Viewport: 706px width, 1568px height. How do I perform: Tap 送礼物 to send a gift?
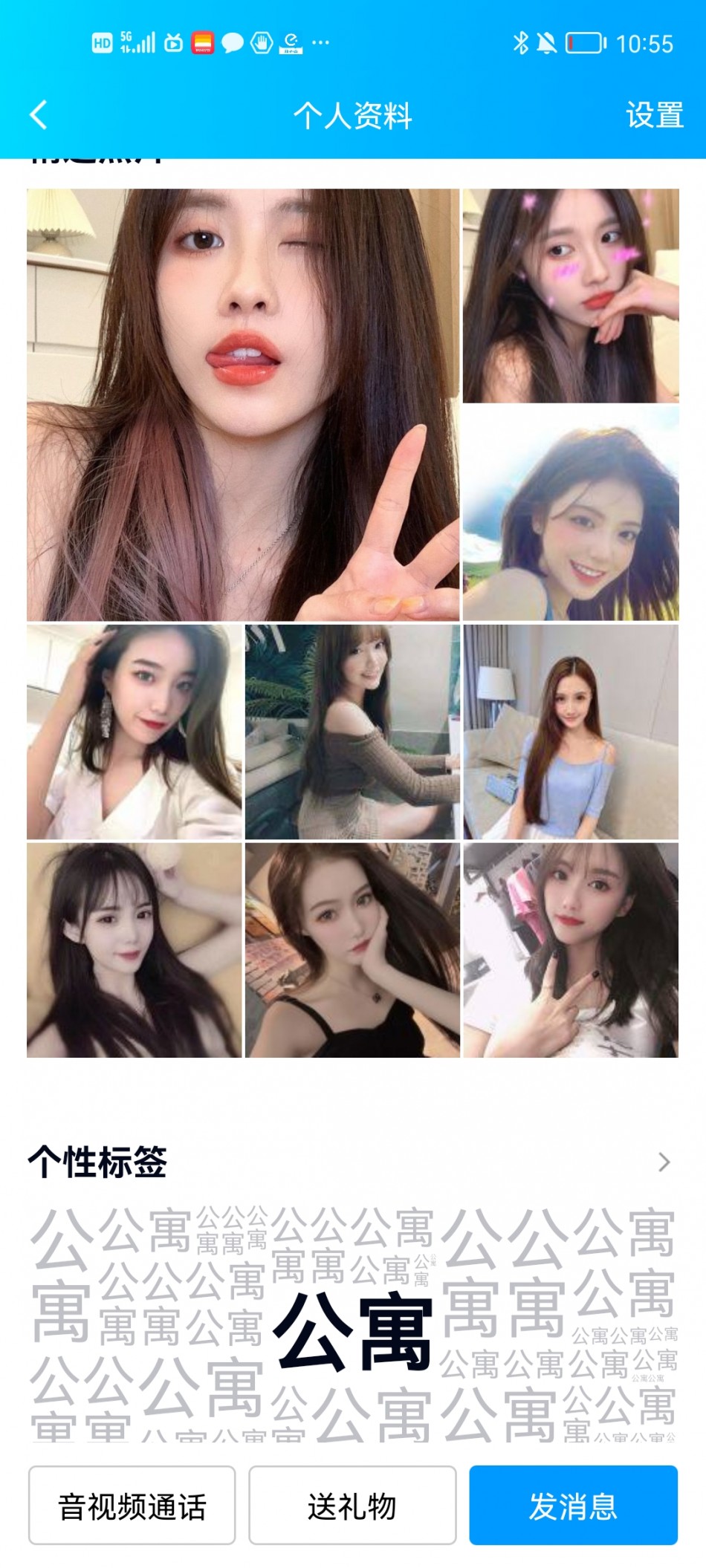(352, 1505)
